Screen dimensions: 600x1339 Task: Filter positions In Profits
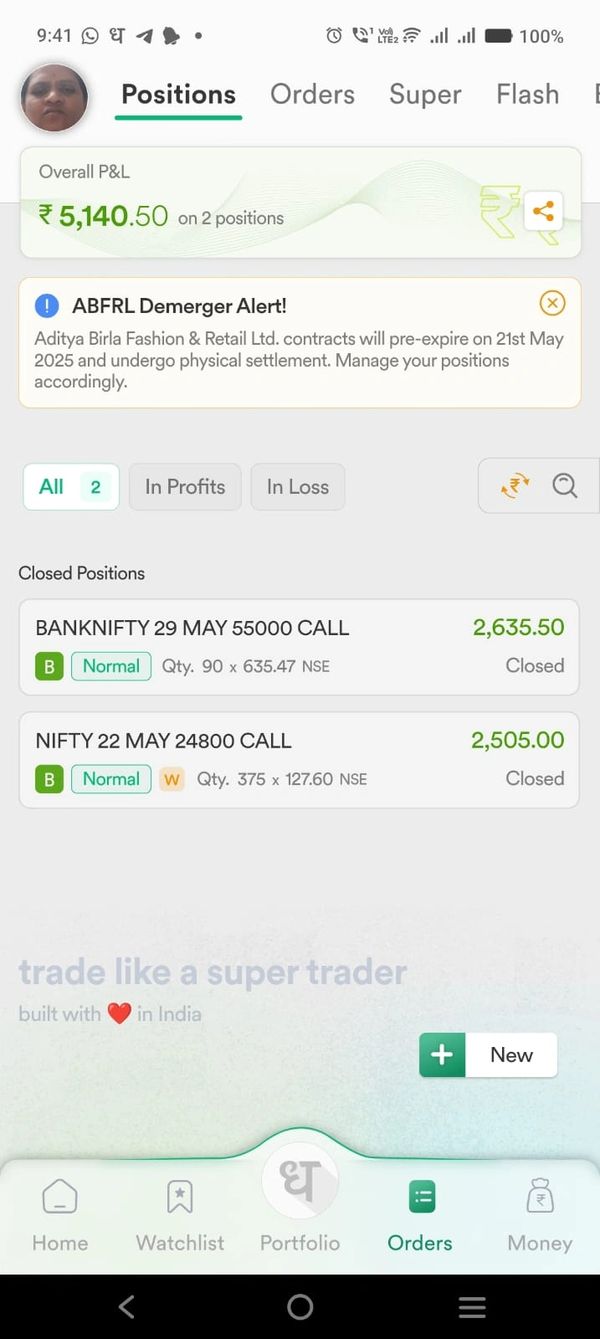(185, 487)
